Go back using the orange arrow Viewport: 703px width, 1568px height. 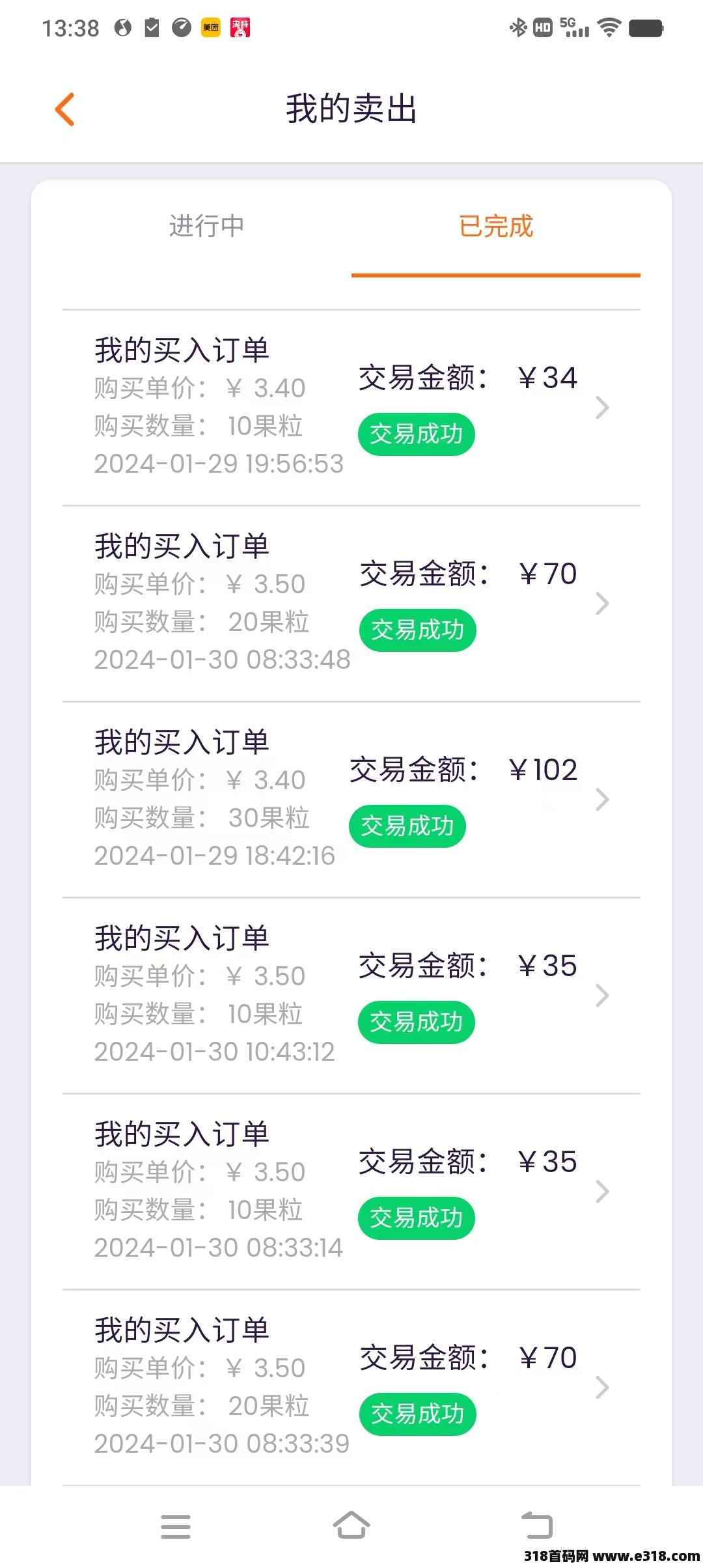pyautogui.click(x=64, y=109)
